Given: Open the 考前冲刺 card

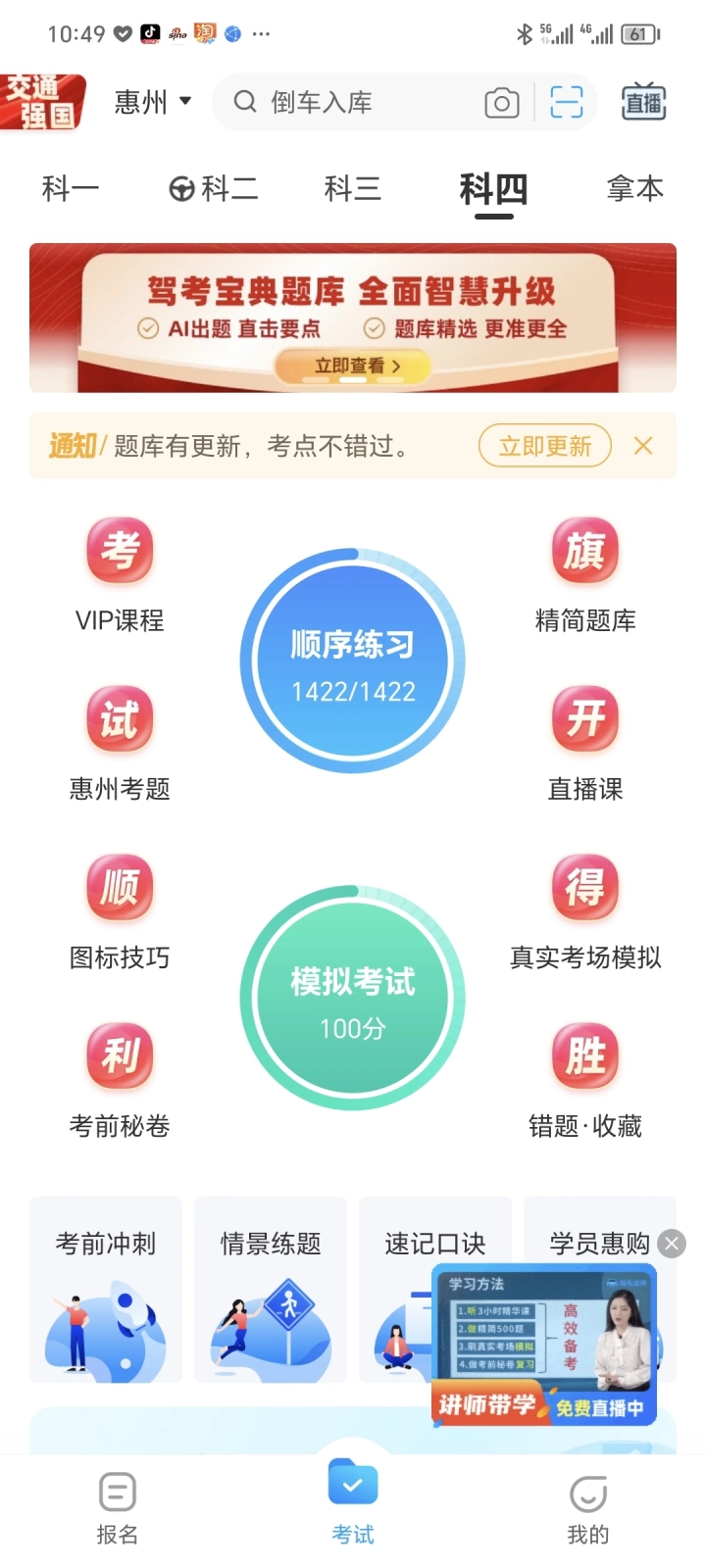Looking at the screenshot, I should tap(106, 1289).
